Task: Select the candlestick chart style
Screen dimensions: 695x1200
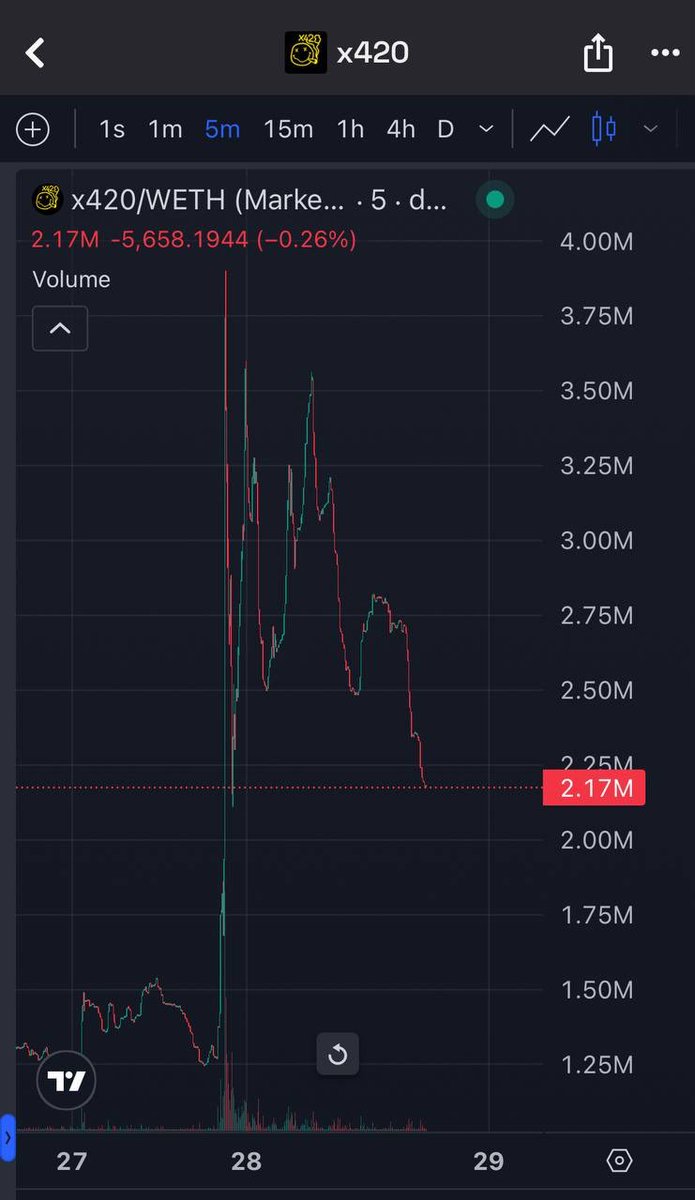Action: tap(604, 129)
